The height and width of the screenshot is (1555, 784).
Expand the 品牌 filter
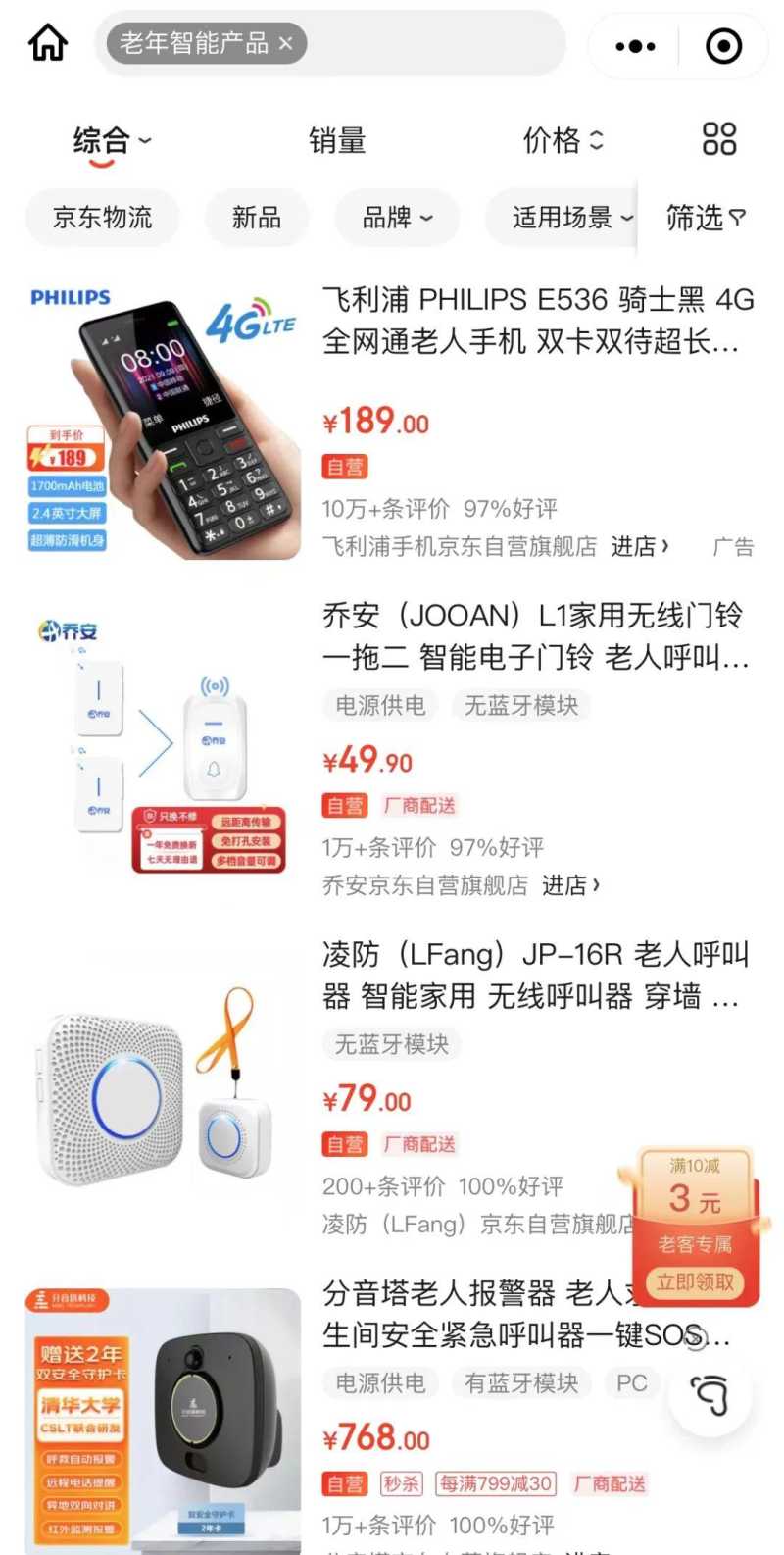click(x=397, y=217)
